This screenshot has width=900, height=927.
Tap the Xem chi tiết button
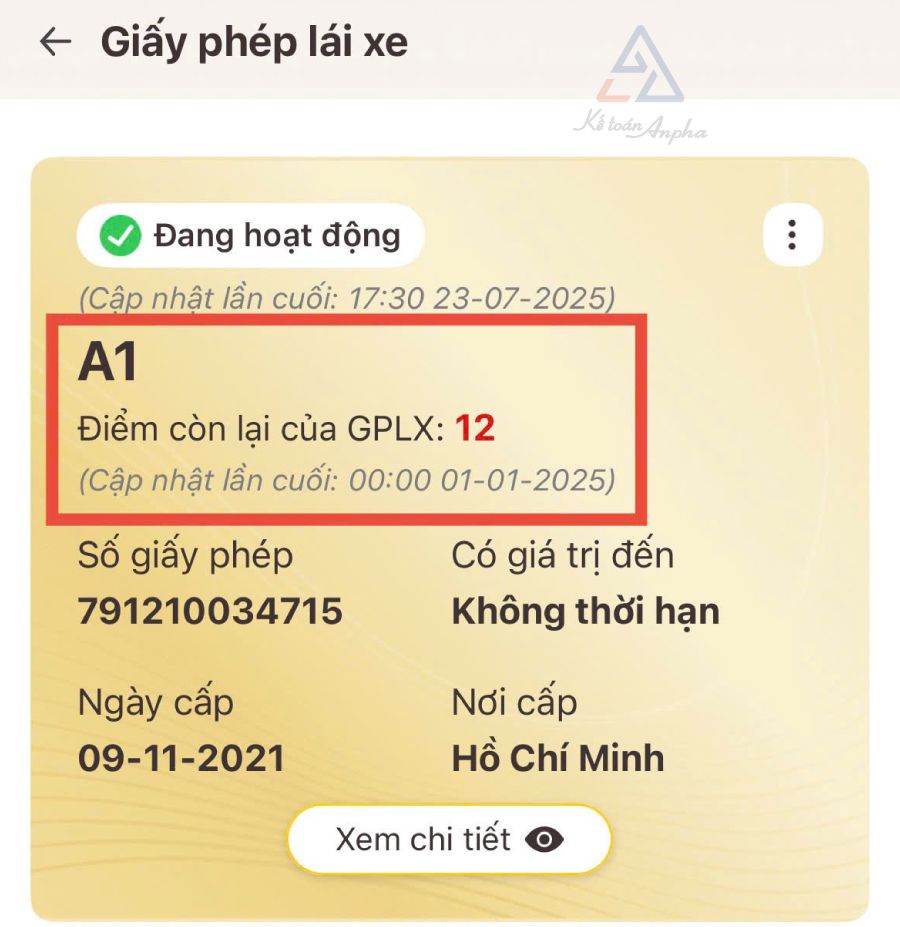[x=449, y=839]
